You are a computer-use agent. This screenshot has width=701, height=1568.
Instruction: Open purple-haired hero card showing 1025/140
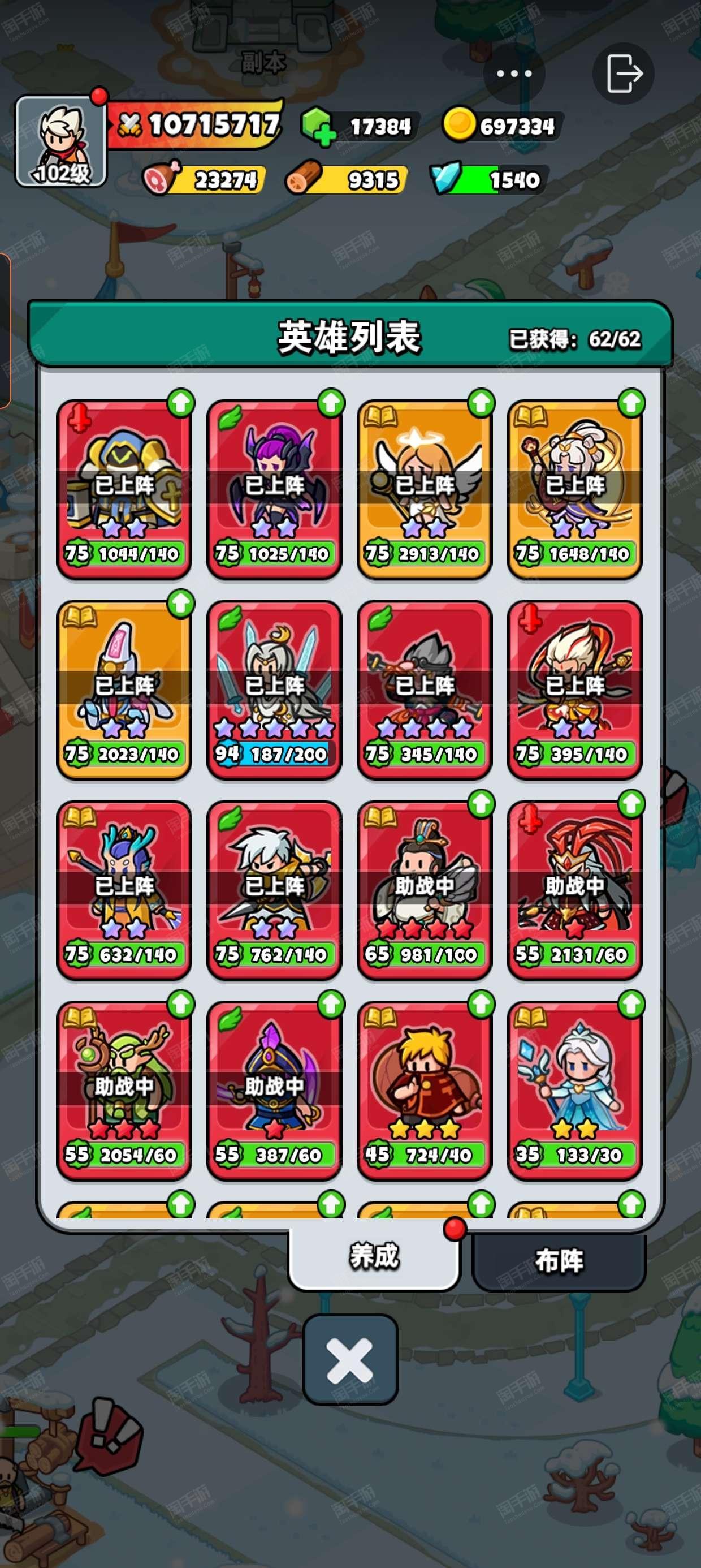tap(274, 489)
